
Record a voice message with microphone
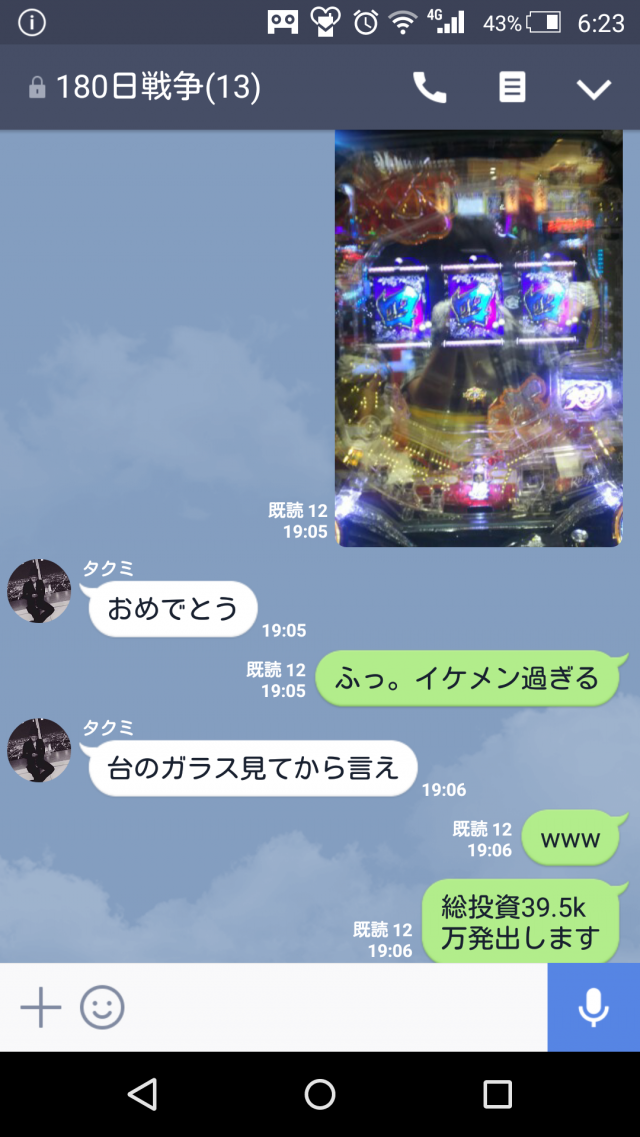[593, 1007]
